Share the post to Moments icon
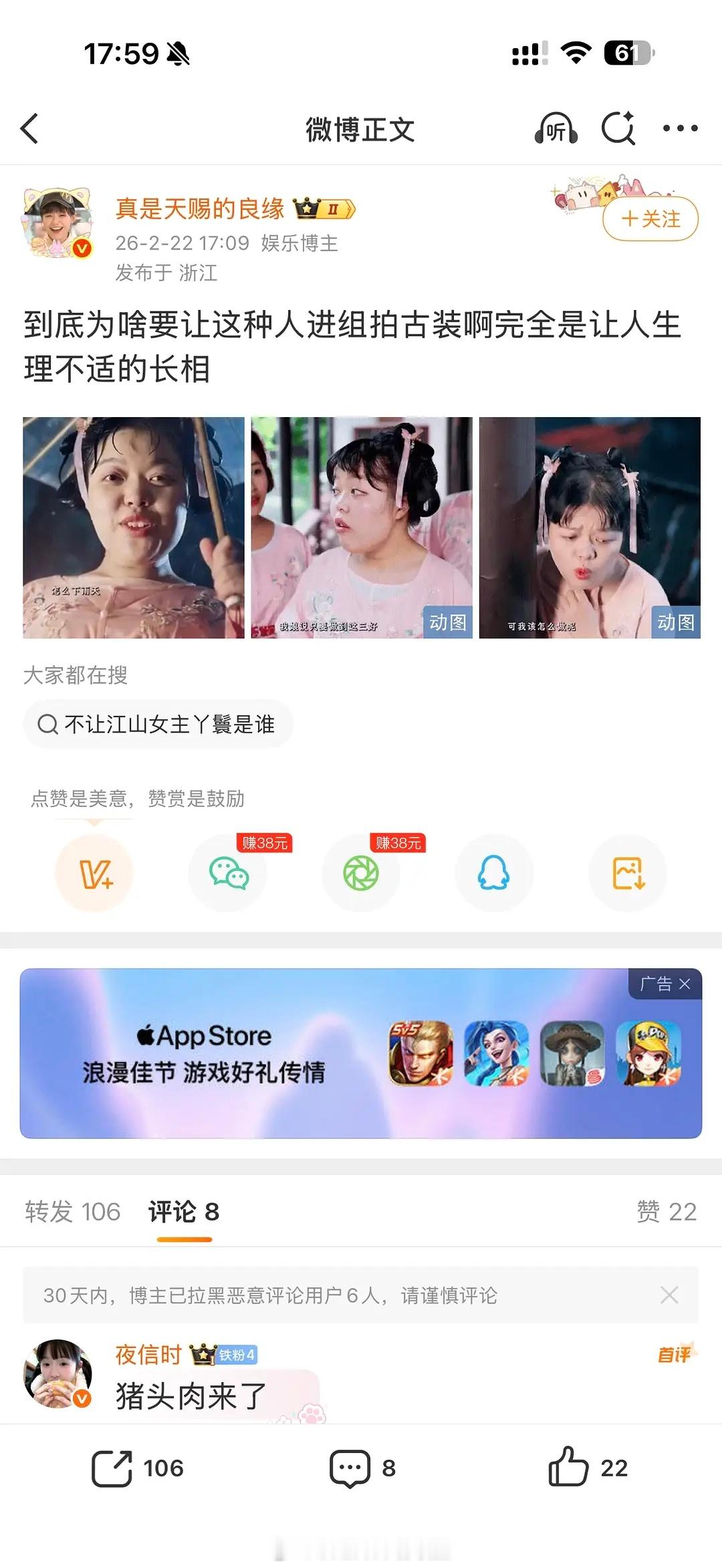 [x=360, y=874]
